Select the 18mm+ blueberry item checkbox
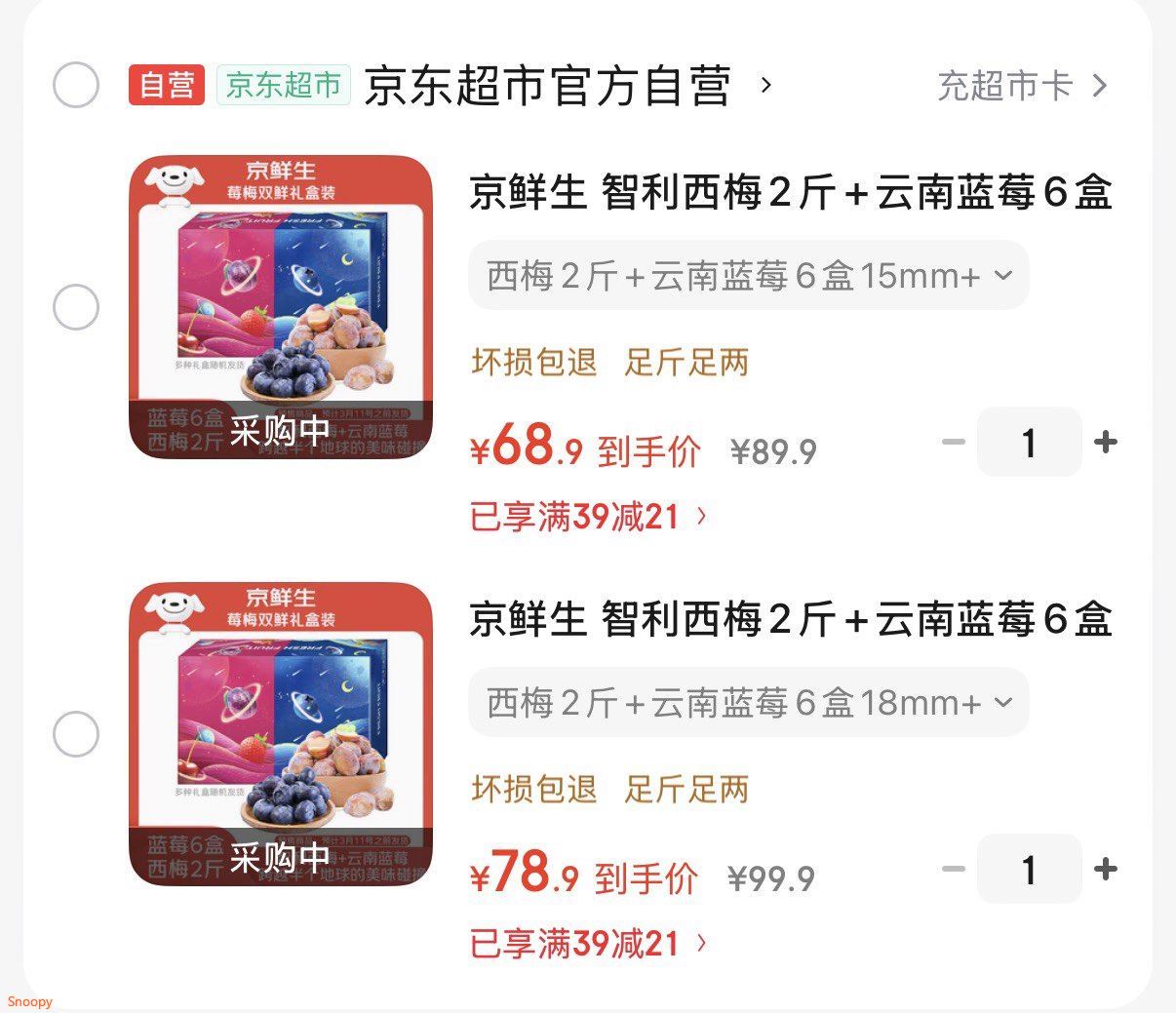 click(76, 734)
